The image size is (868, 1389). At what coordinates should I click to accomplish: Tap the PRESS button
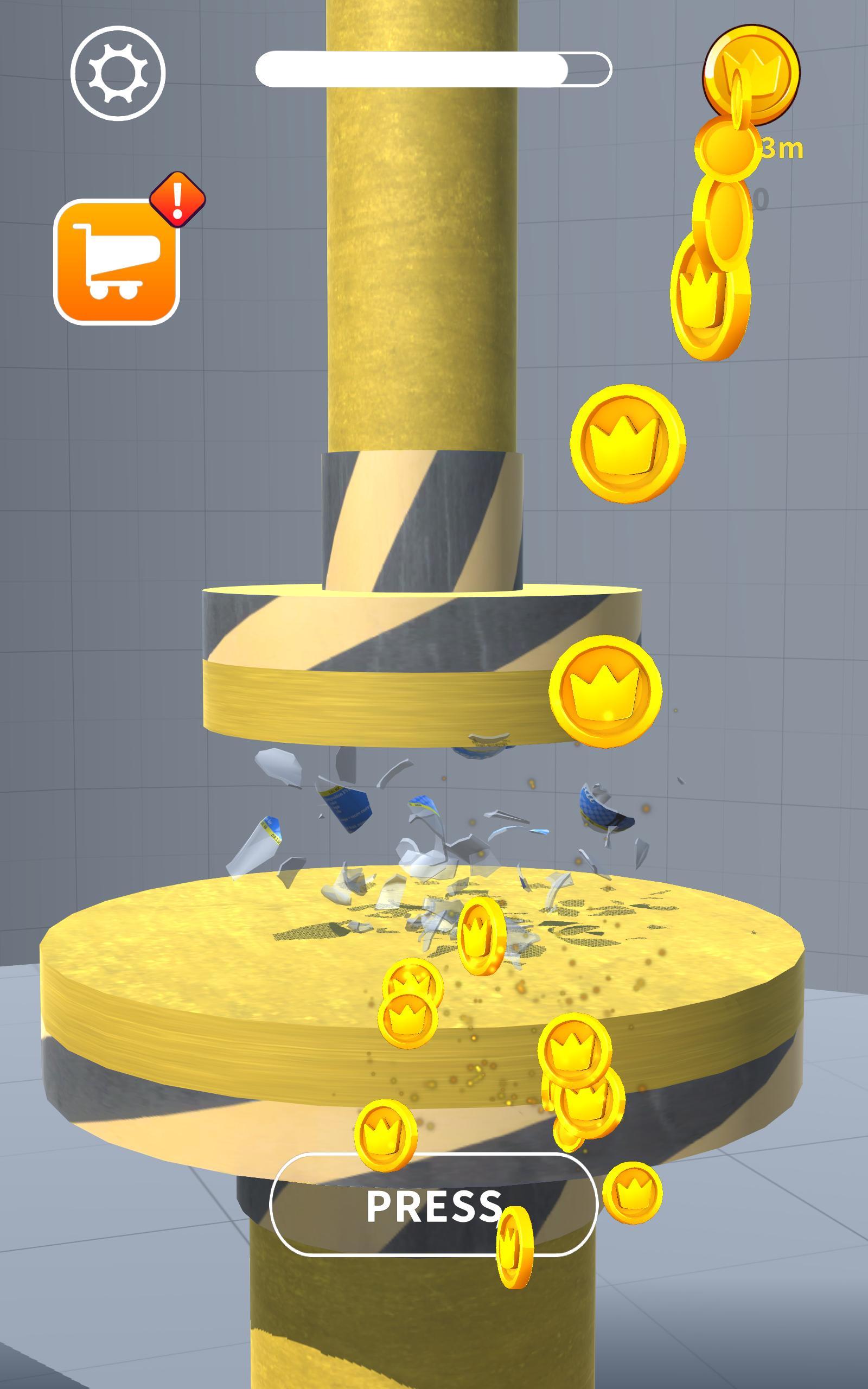click(x=433, y=1206)
